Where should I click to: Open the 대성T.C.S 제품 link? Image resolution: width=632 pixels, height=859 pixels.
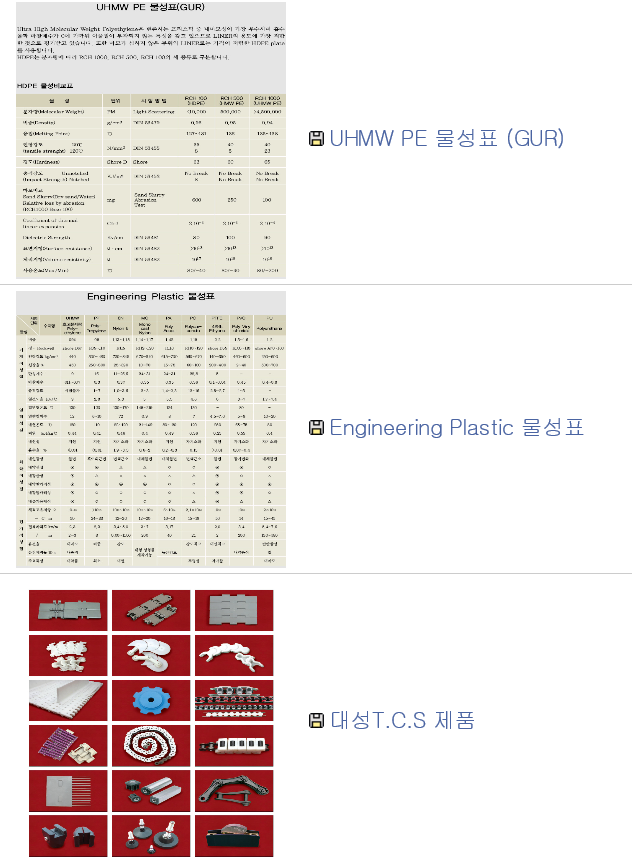pyautogui.click(x=402, y=720)
